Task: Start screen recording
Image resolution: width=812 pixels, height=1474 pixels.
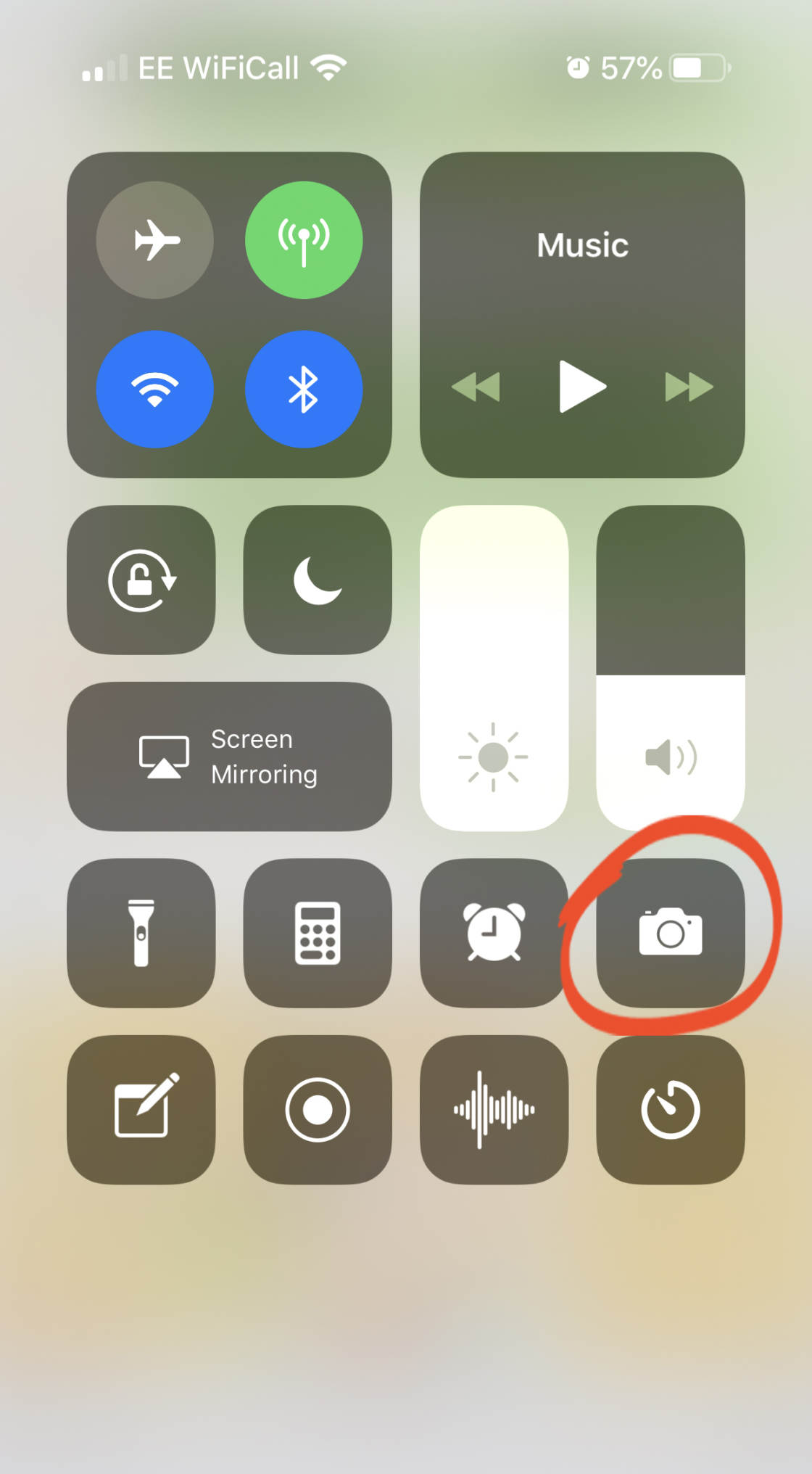Action: coord(318,1110)
